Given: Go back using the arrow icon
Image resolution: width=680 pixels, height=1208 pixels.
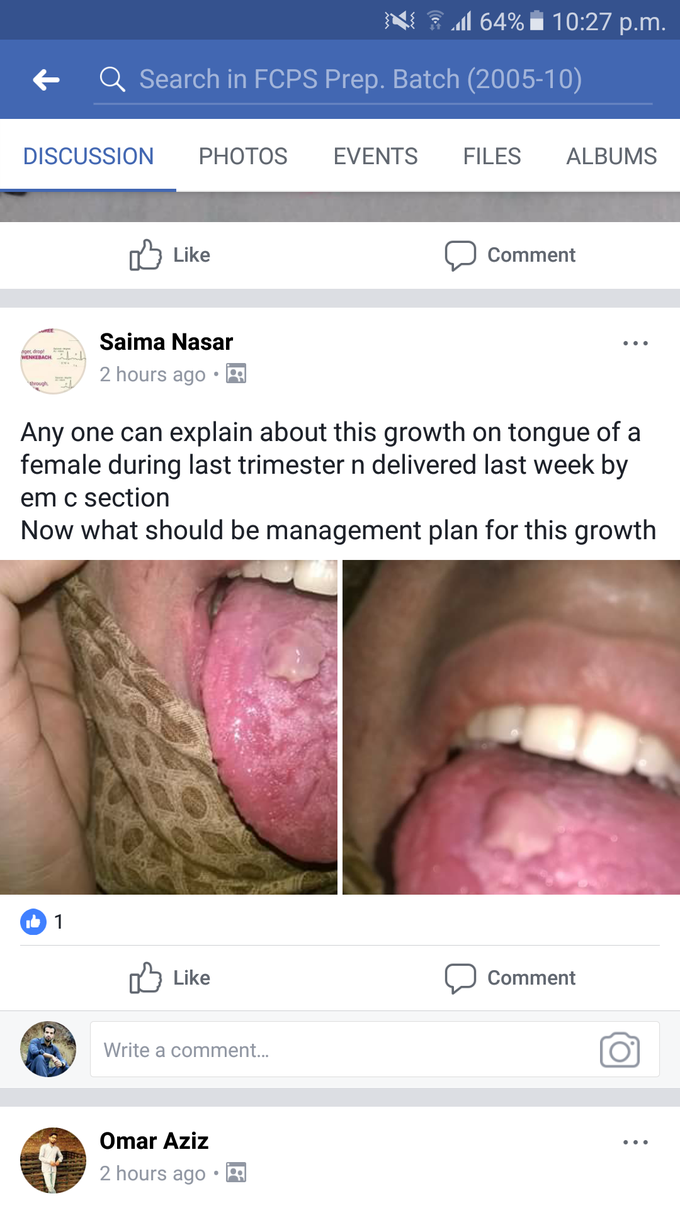Looking at the screenshot, I should (x=46, y=80).
